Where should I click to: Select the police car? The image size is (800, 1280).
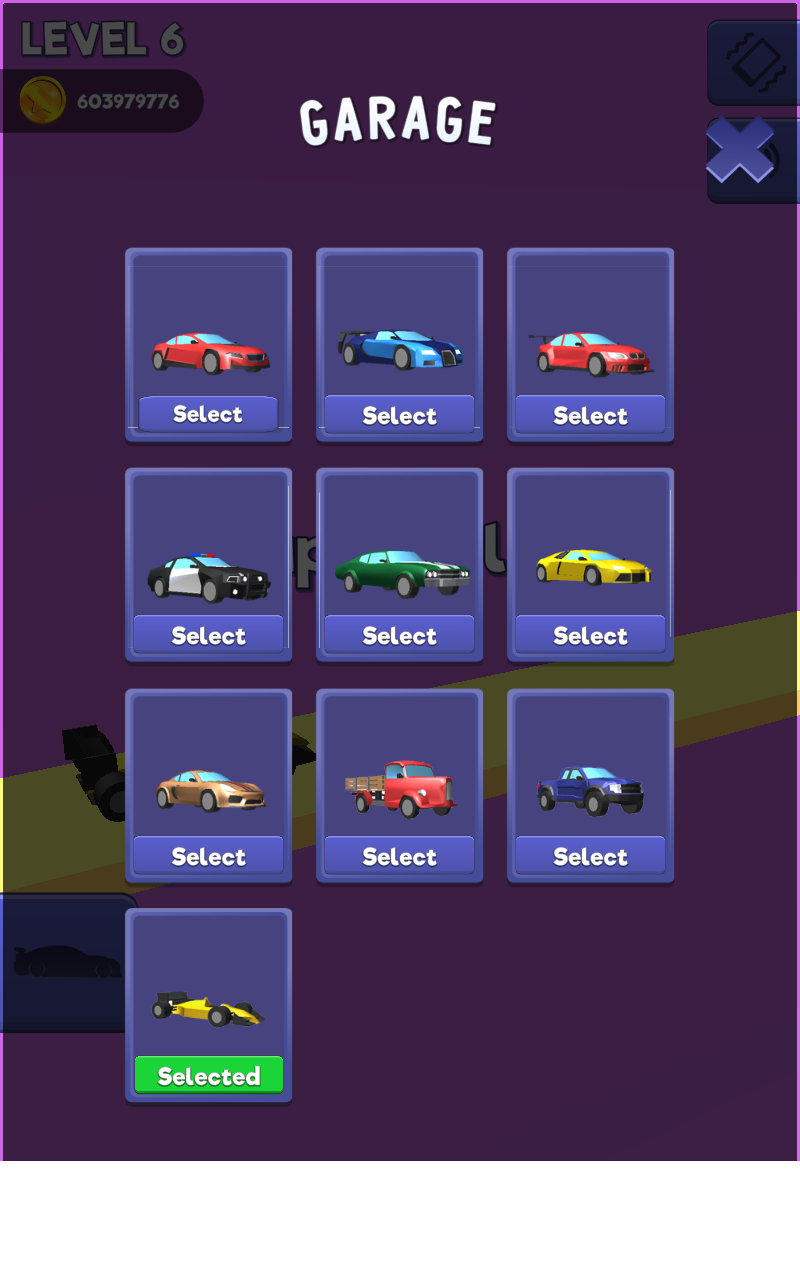pyautogui.click(x=208, y=635)
